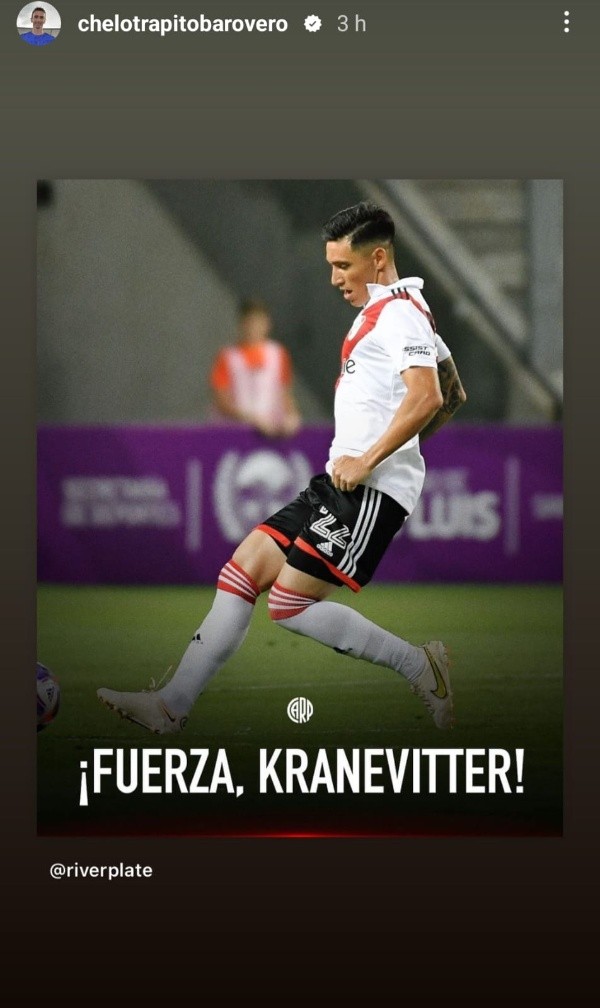Open the story's three-dot options menu

(x=566, y=23)
